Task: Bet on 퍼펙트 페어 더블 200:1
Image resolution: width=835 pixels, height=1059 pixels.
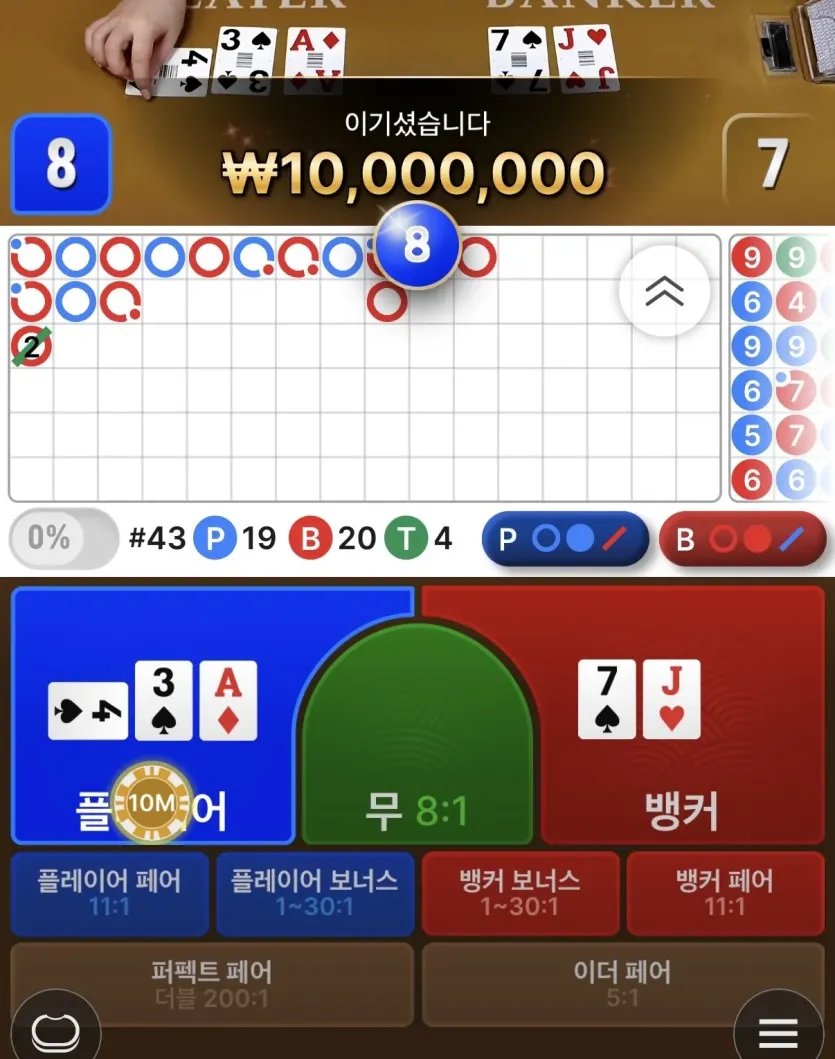Action: (212, 985)
